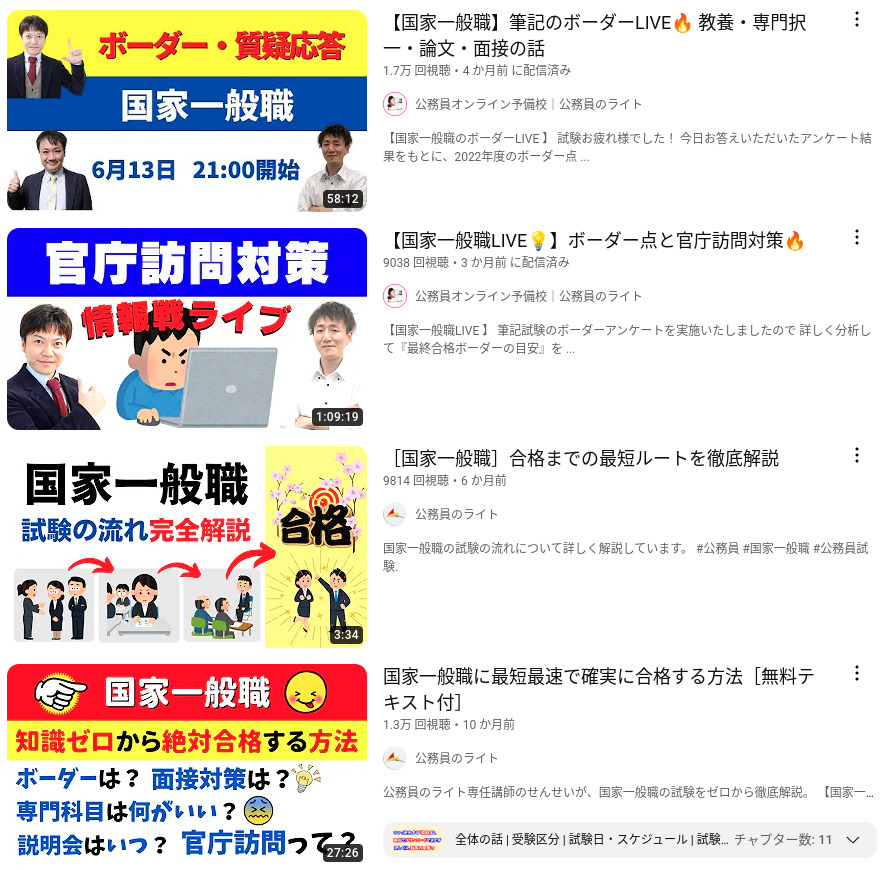This screenshot has width=888, height=870.
Task: Open the 58:12 ボーダー・質疑応答 video thumbnail
Action: point(187,110)
